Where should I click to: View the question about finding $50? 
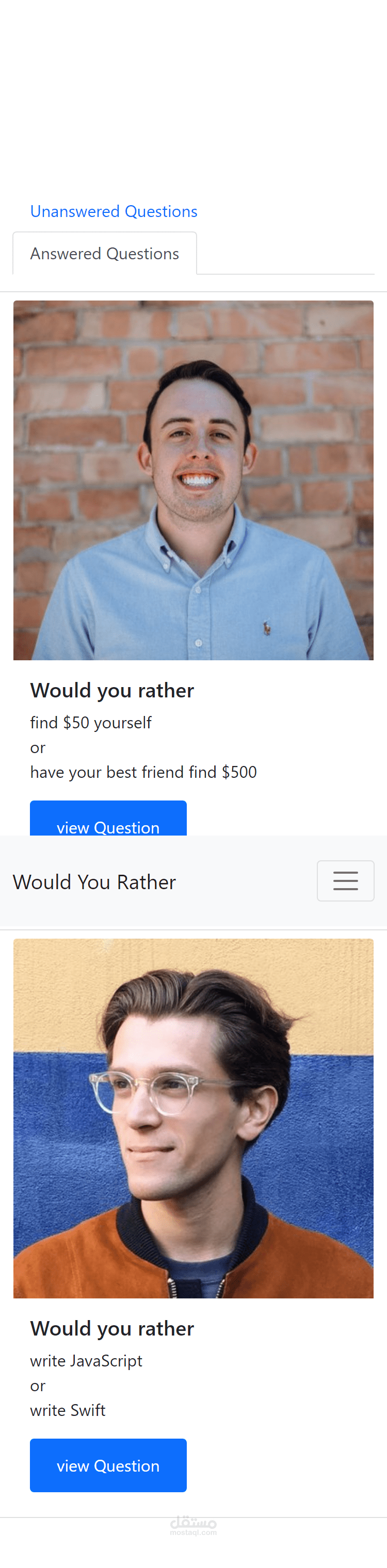[x=108, y=819]
